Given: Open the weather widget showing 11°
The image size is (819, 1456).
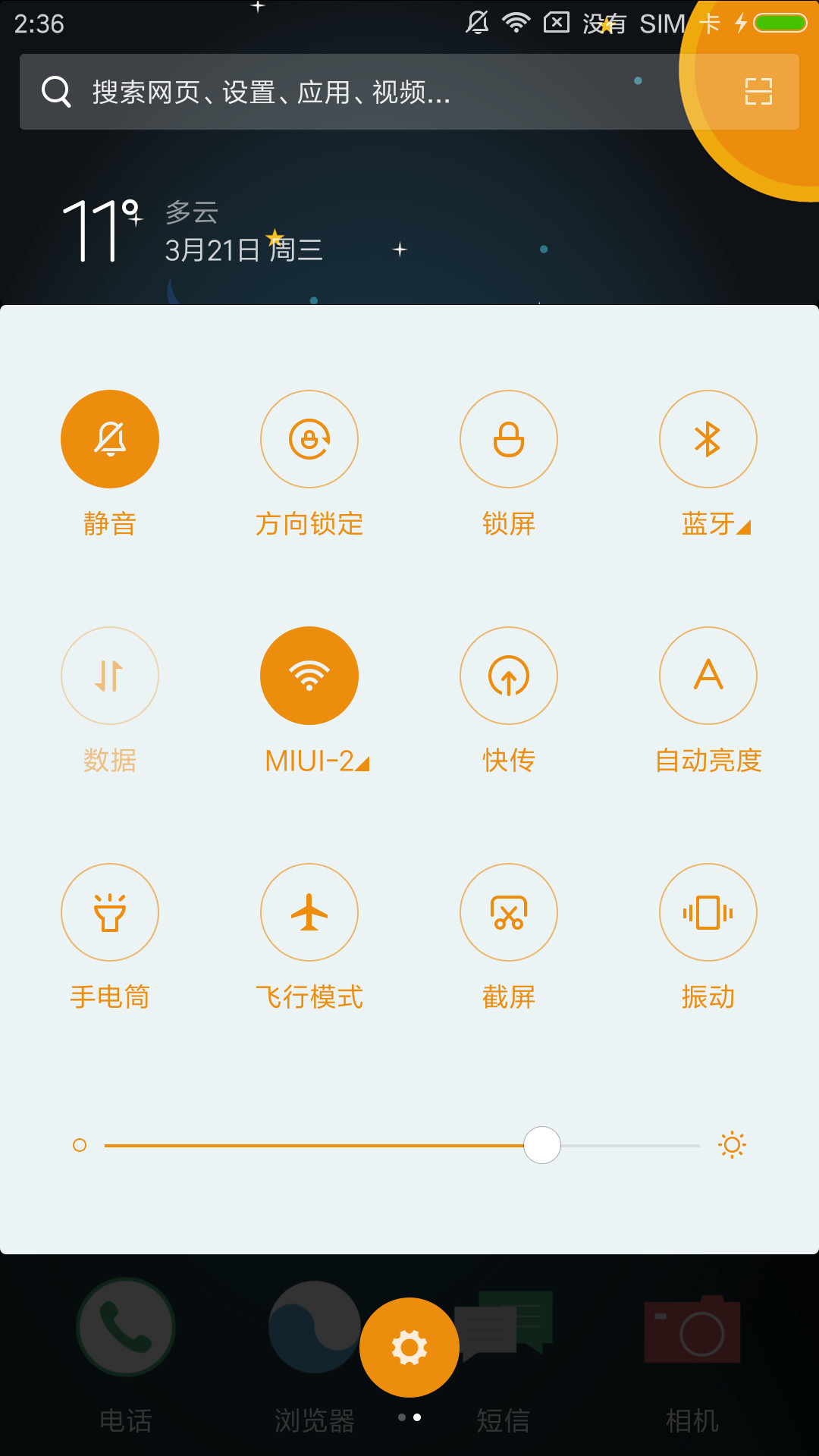Looking at the screenshot, I should tap(193, 231).
